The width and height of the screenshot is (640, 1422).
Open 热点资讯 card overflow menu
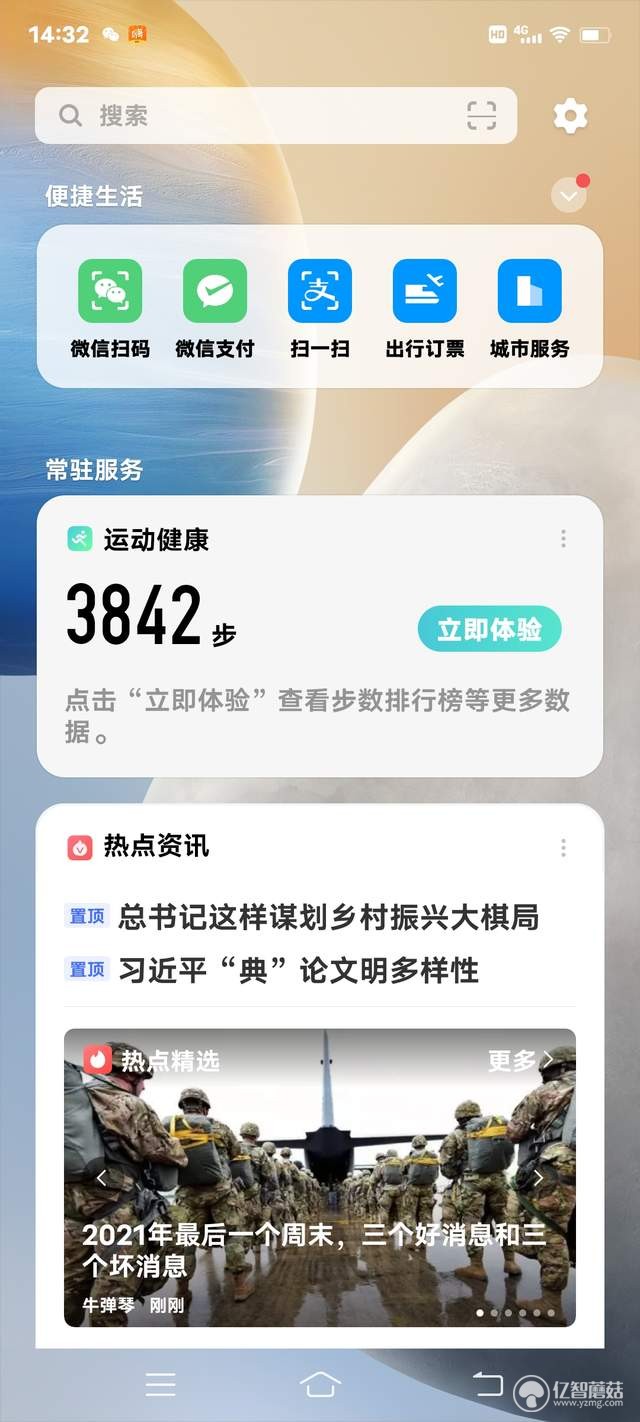[x=563, y=848]
